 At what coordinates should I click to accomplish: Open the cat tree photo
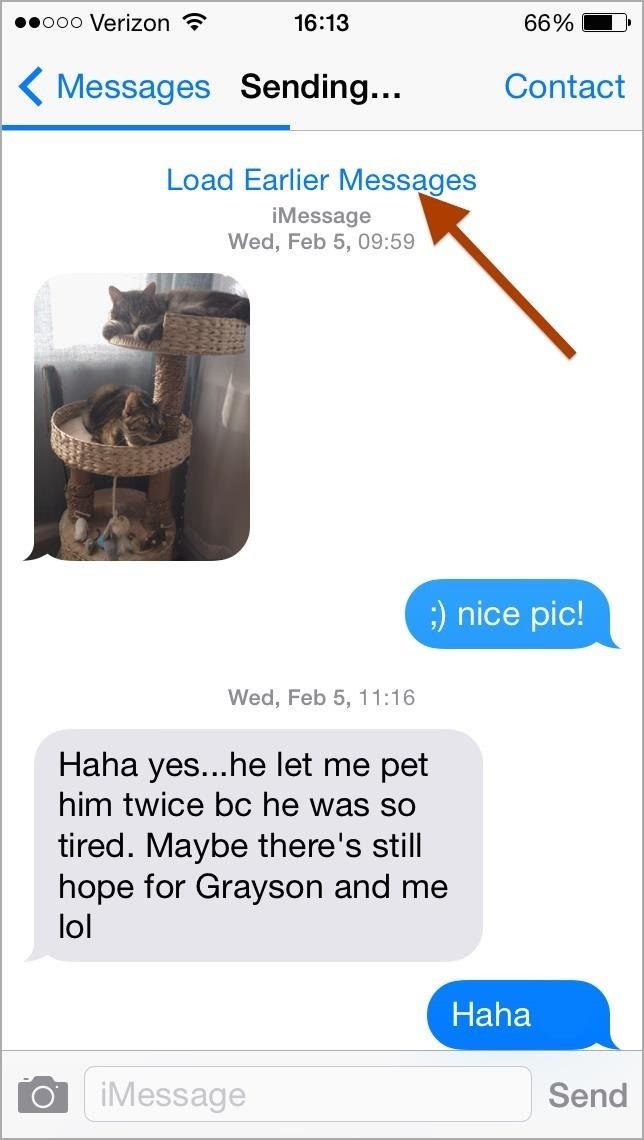click(x=142, y=416)
